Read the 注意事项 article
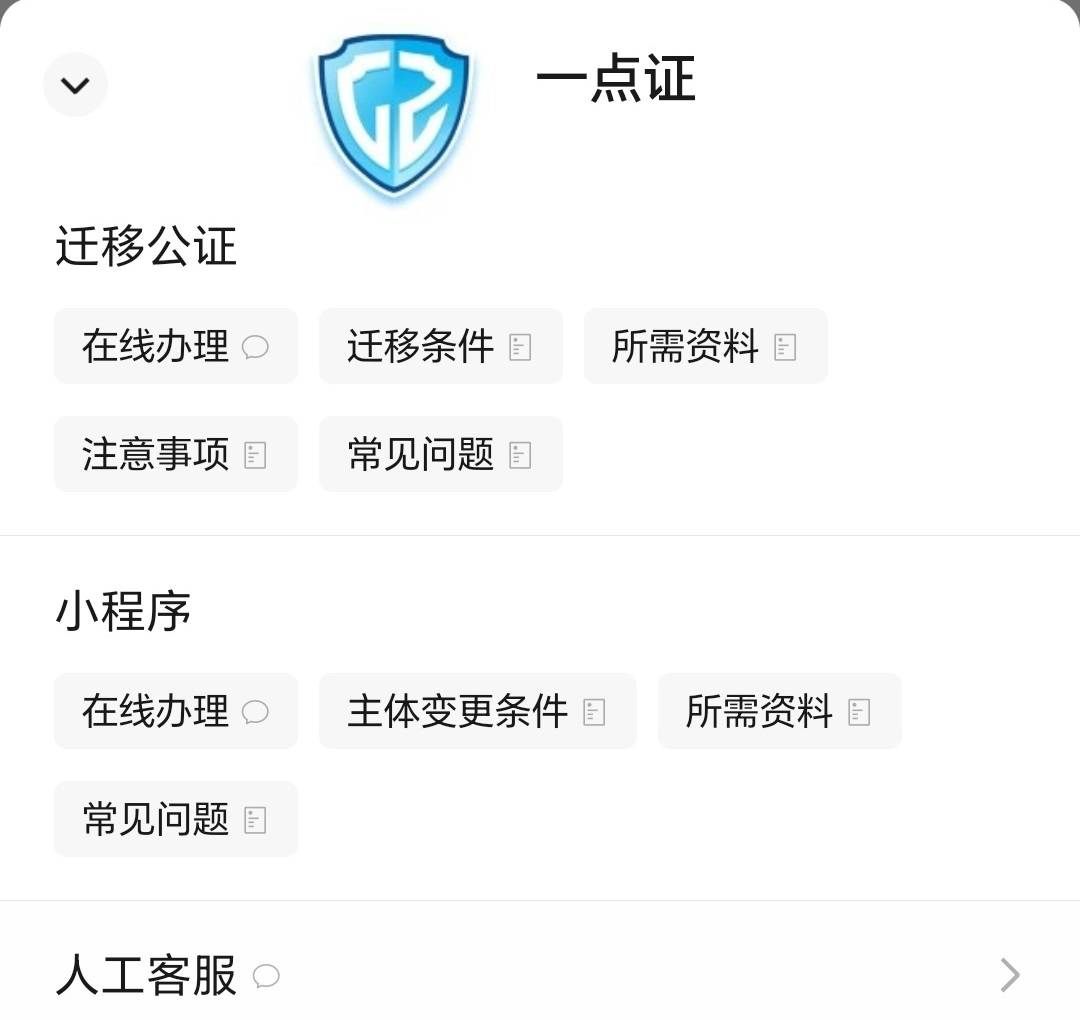Image resolution: width=1080 pixels, height=1020 pixels. coord(176,454)
